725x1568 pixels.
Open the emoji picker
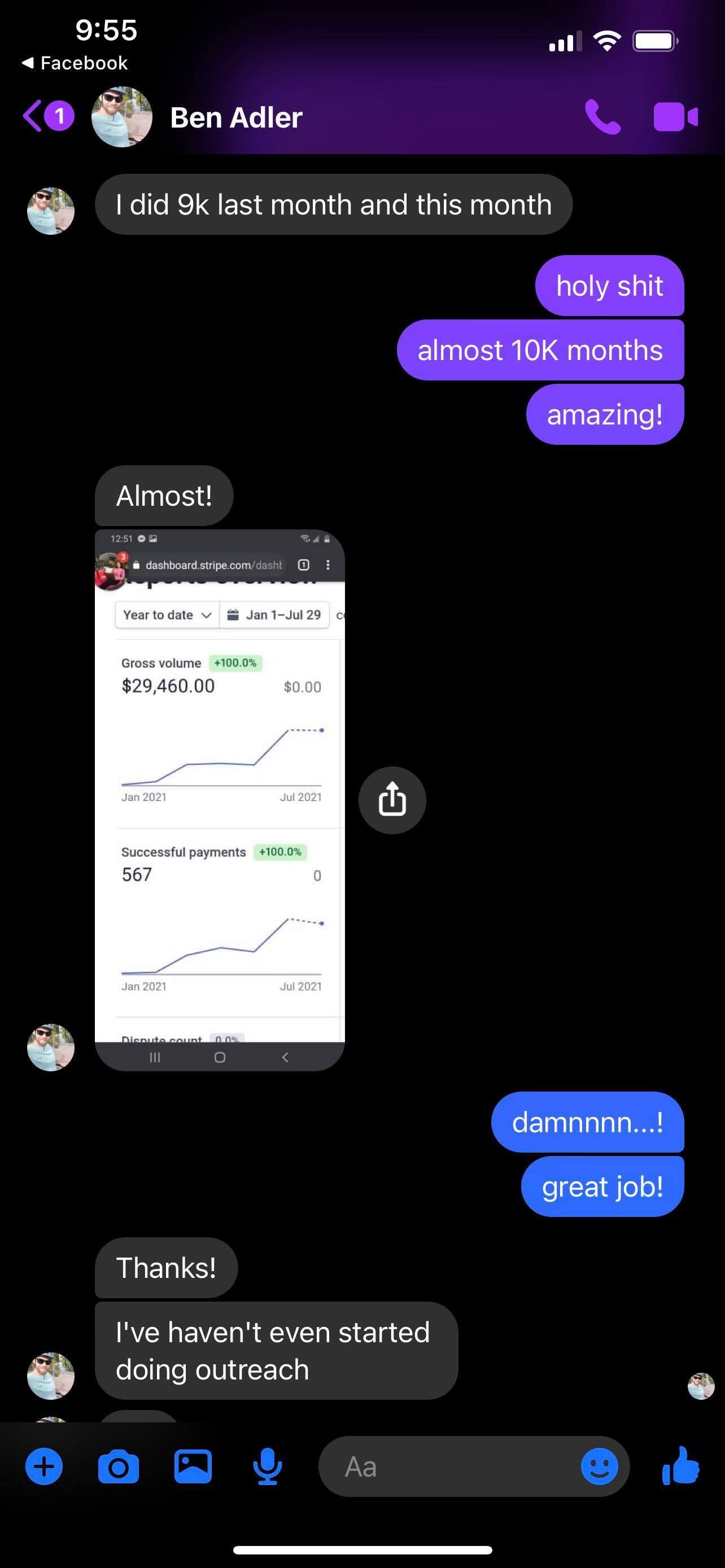click(x=599, y=1467)
